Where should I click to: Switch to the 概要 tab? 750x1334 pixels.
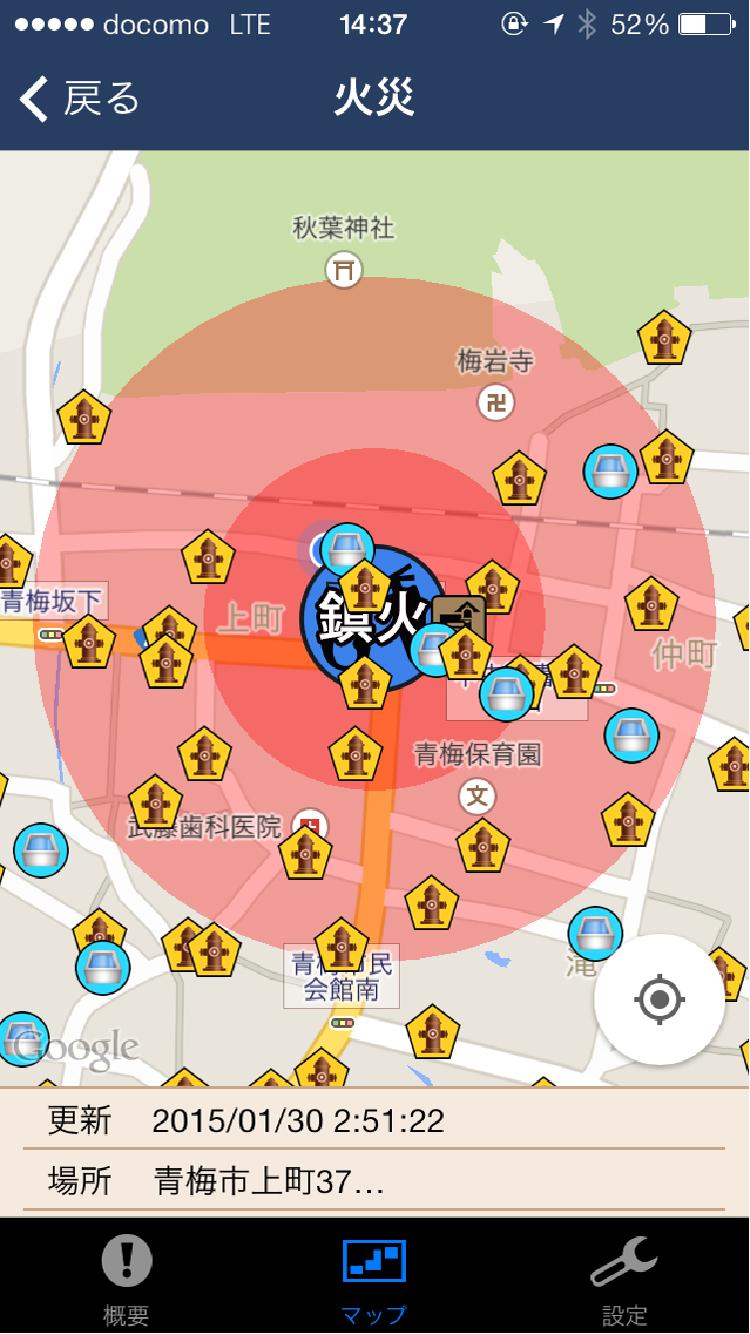click(x=127, y=1278)
